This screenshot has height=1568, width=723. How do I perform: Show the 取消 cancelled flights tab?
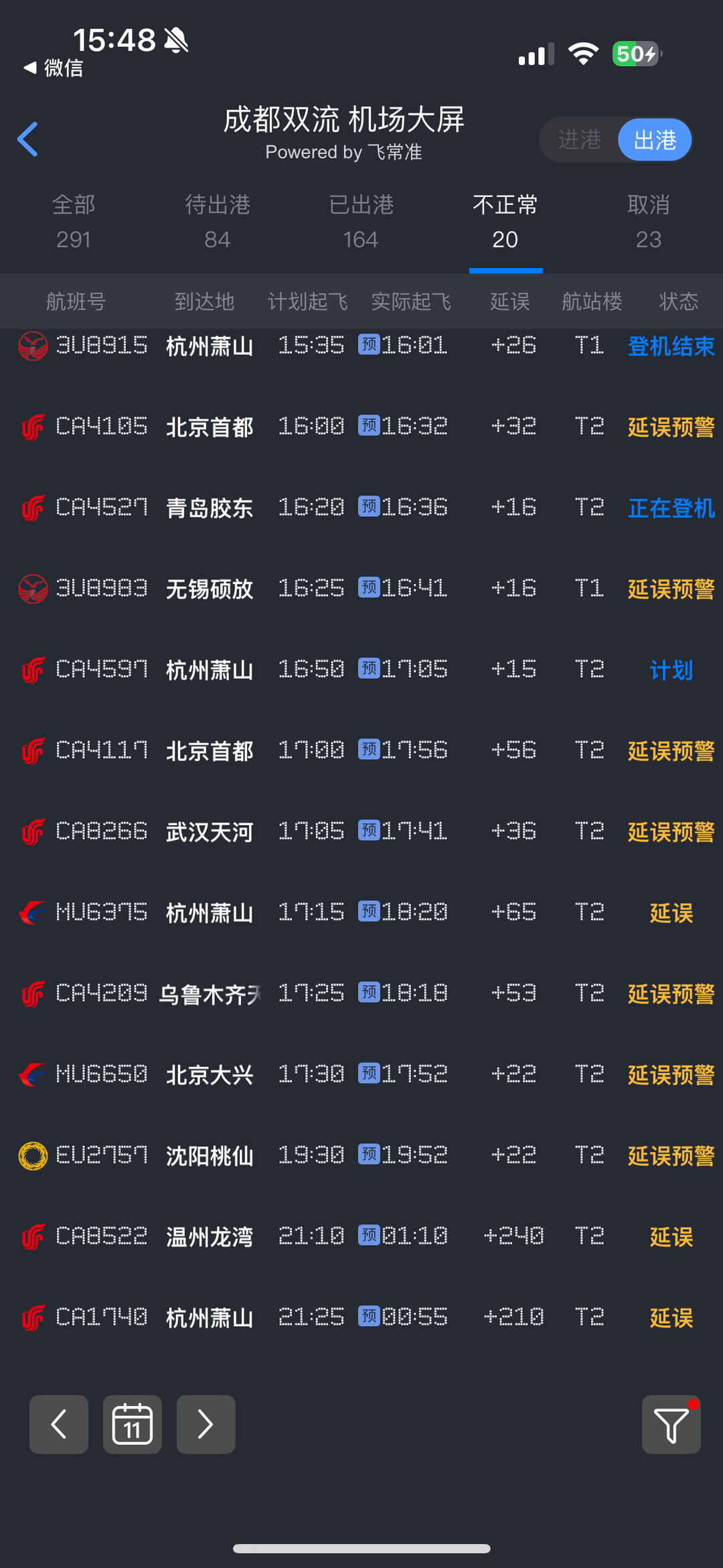pyautogui.click(x=649, y=222)
